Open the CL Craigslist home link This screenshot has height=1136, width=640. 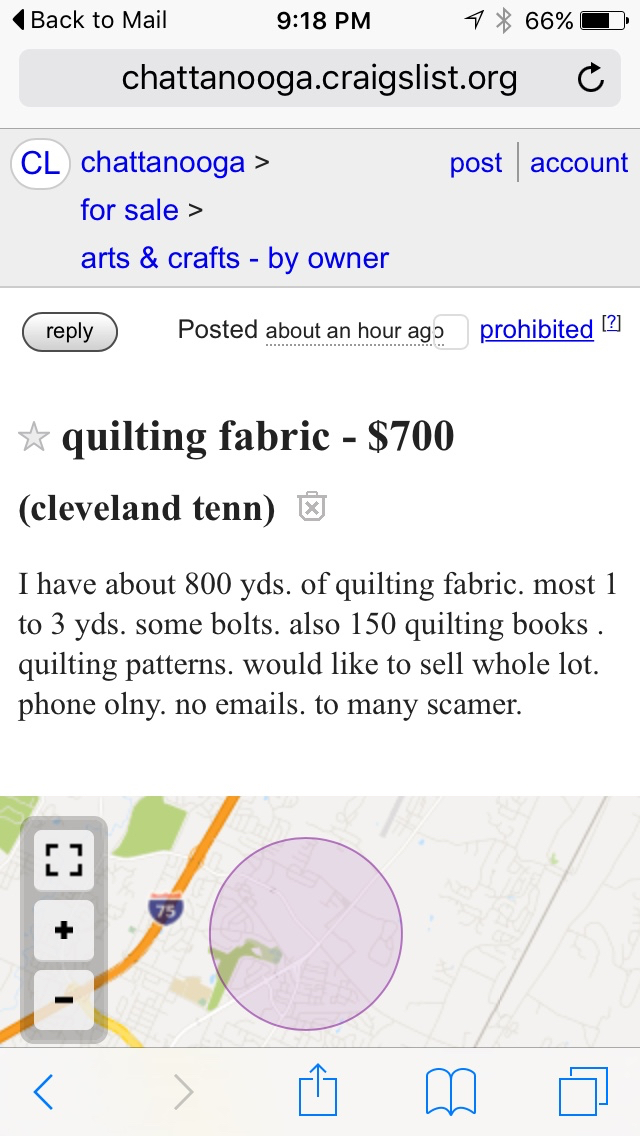pyautogui.click(x=40, y=163)
